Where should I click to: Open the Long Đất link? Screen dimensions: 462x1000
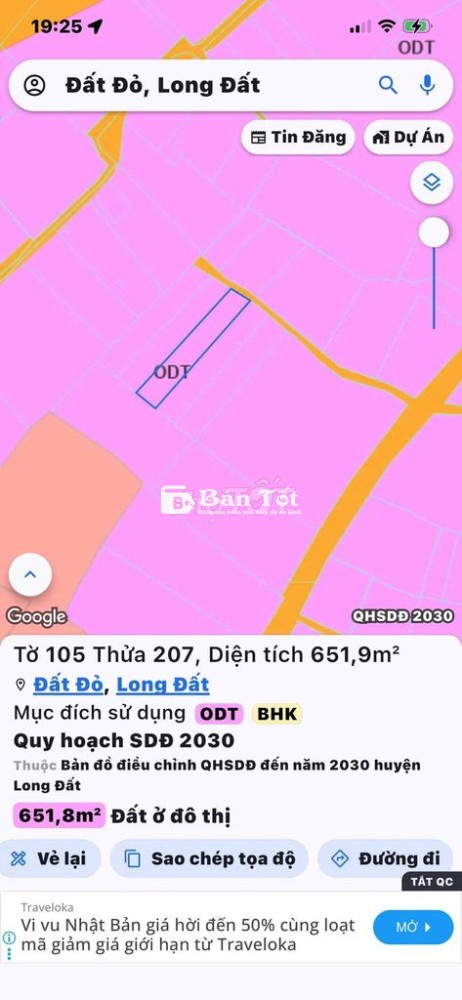(x=163, y=684)
